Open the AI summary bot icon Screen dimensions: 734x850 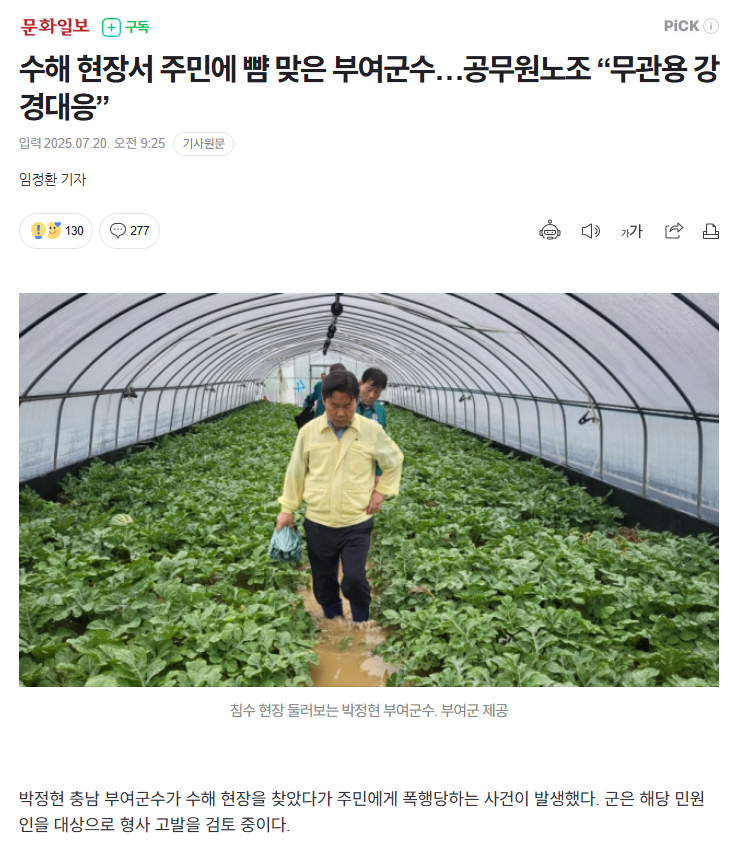550,231
